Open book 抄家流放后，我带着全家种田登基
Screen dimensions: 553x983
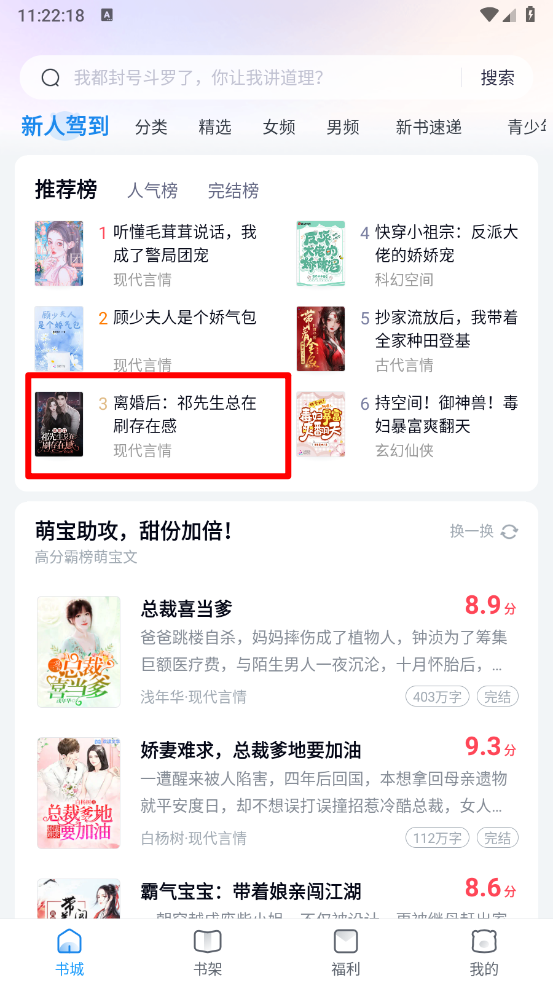tap(408, 339)
